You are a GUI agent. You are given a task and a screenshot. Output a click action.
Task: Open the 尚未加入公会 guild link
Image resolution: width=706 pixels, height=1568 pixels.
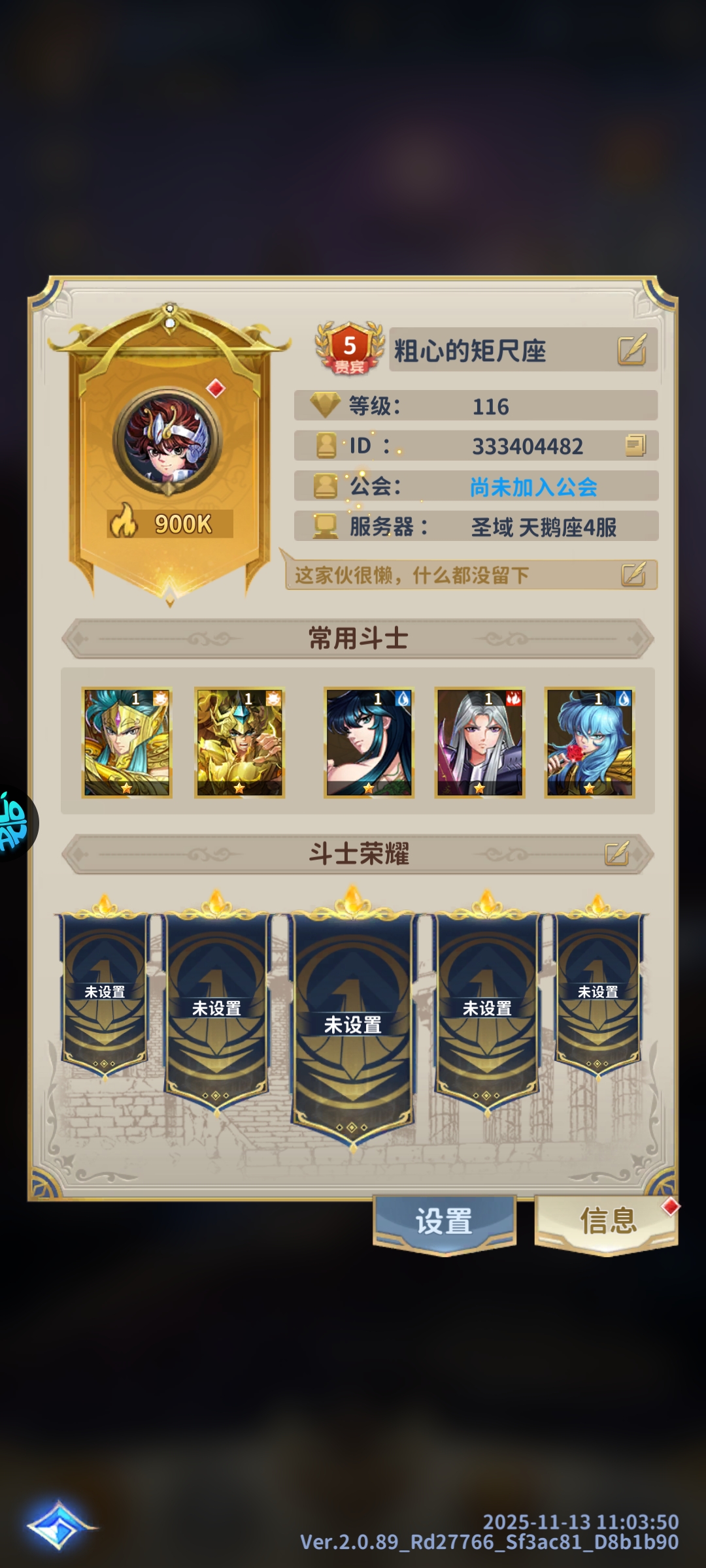tap(533, 487)
